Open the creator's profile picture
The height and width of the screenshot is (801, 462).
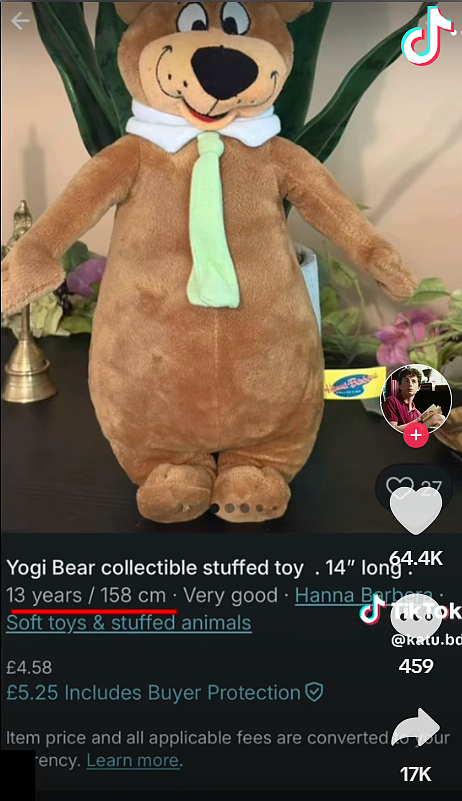(x=416, y=399)
